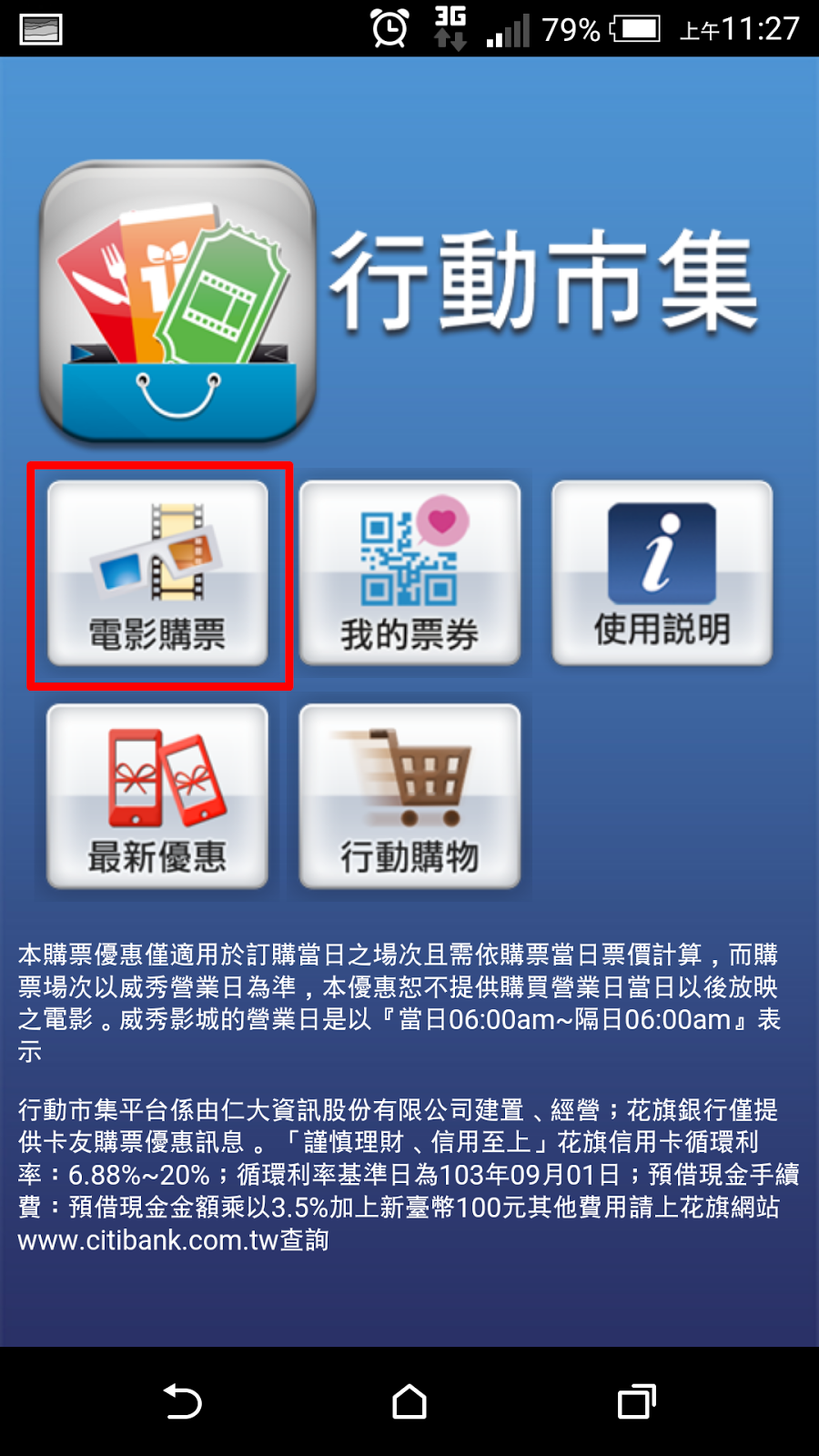This screenshot has width=819, height=1456.
Task: Go back using system back button
Action: pos(182,1401)
